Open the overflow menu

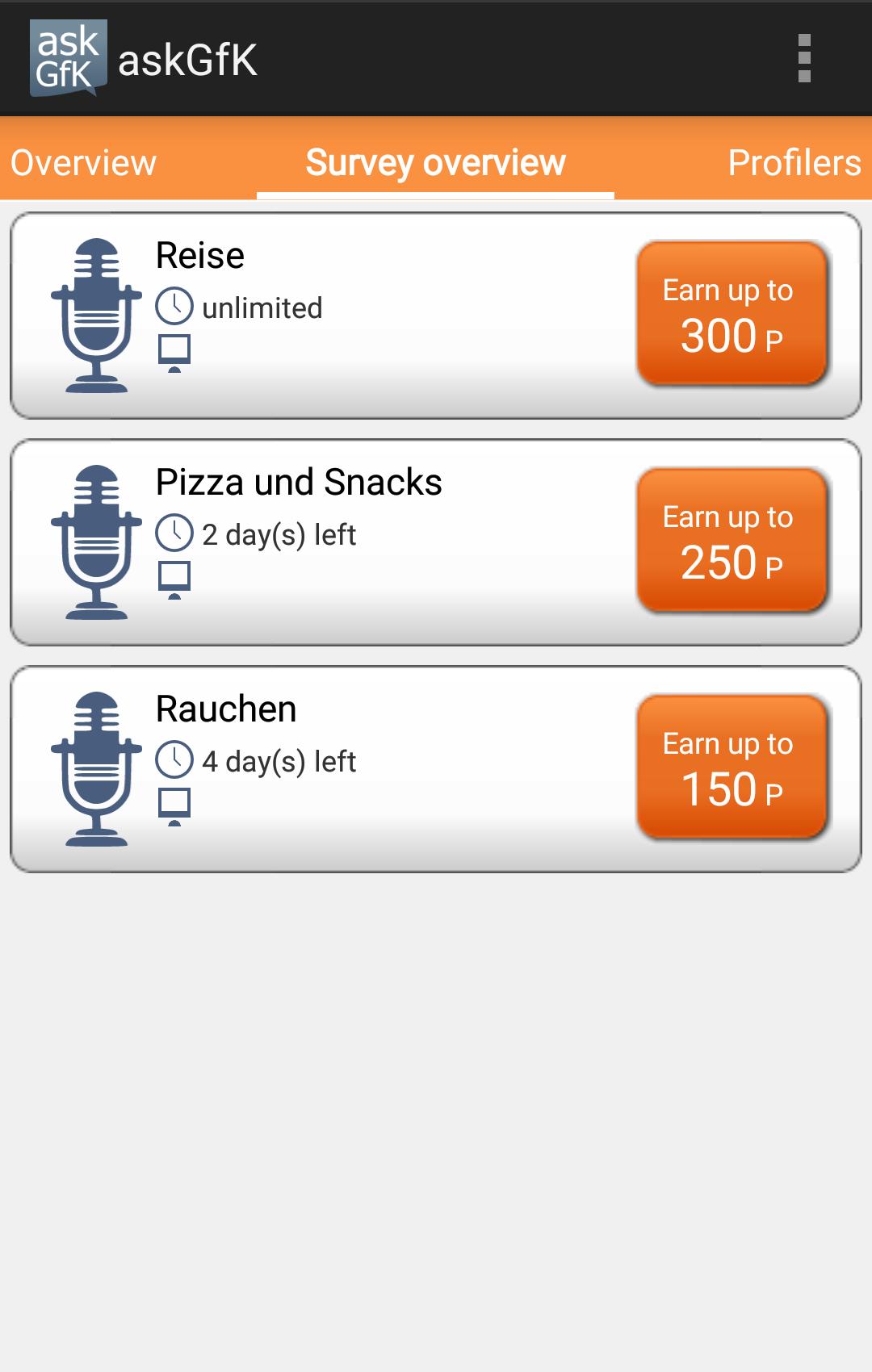pos(803,58)
